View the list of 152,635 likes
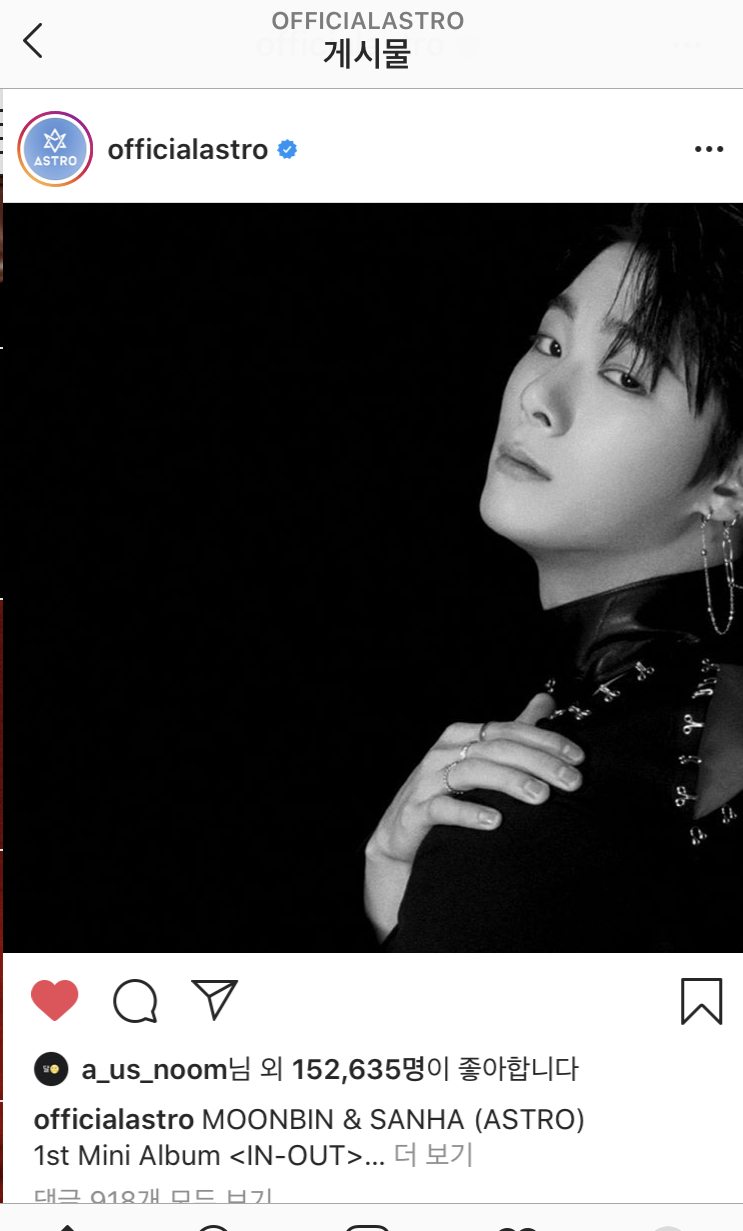743x1231 pixels. [358, 1069]
